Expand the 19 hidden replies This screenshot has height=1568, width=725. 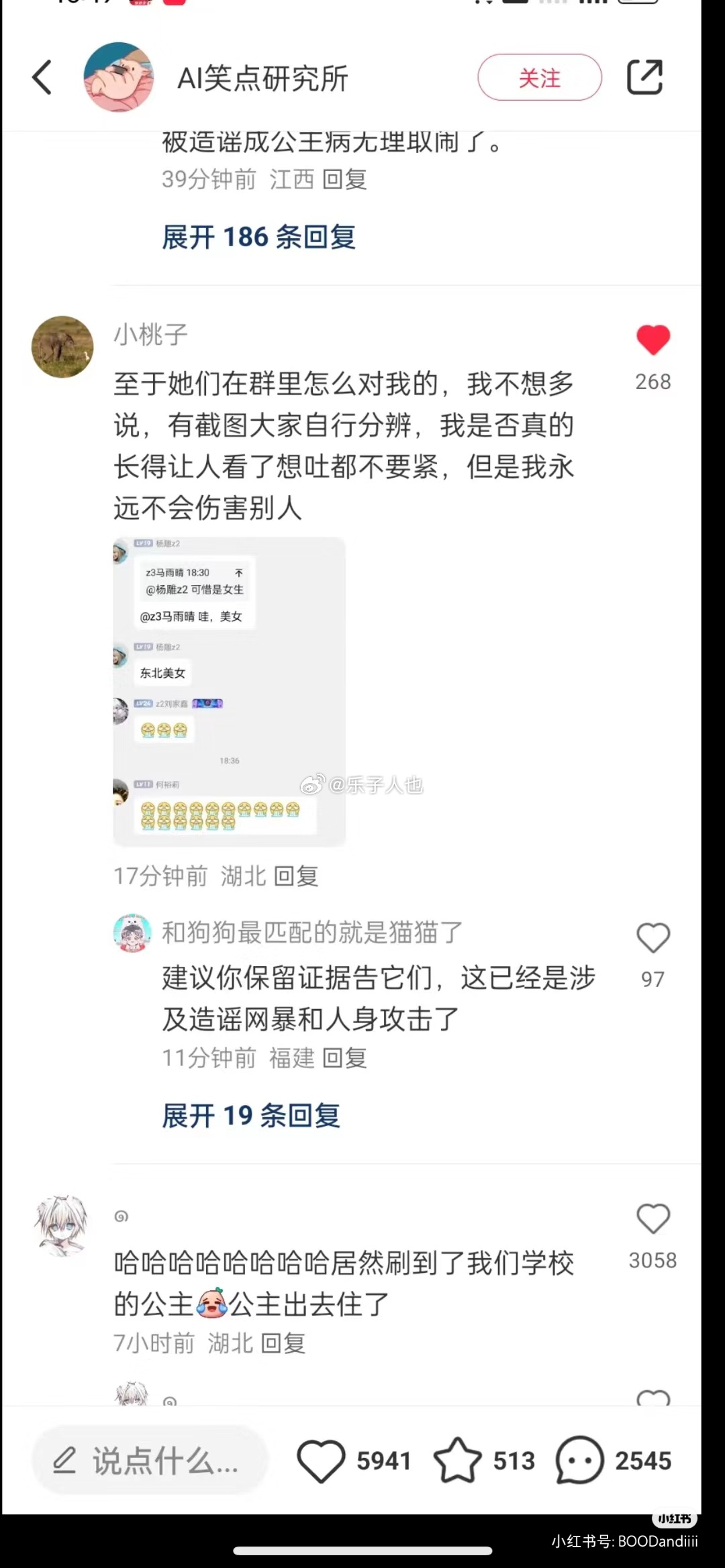coord(251,1116)
